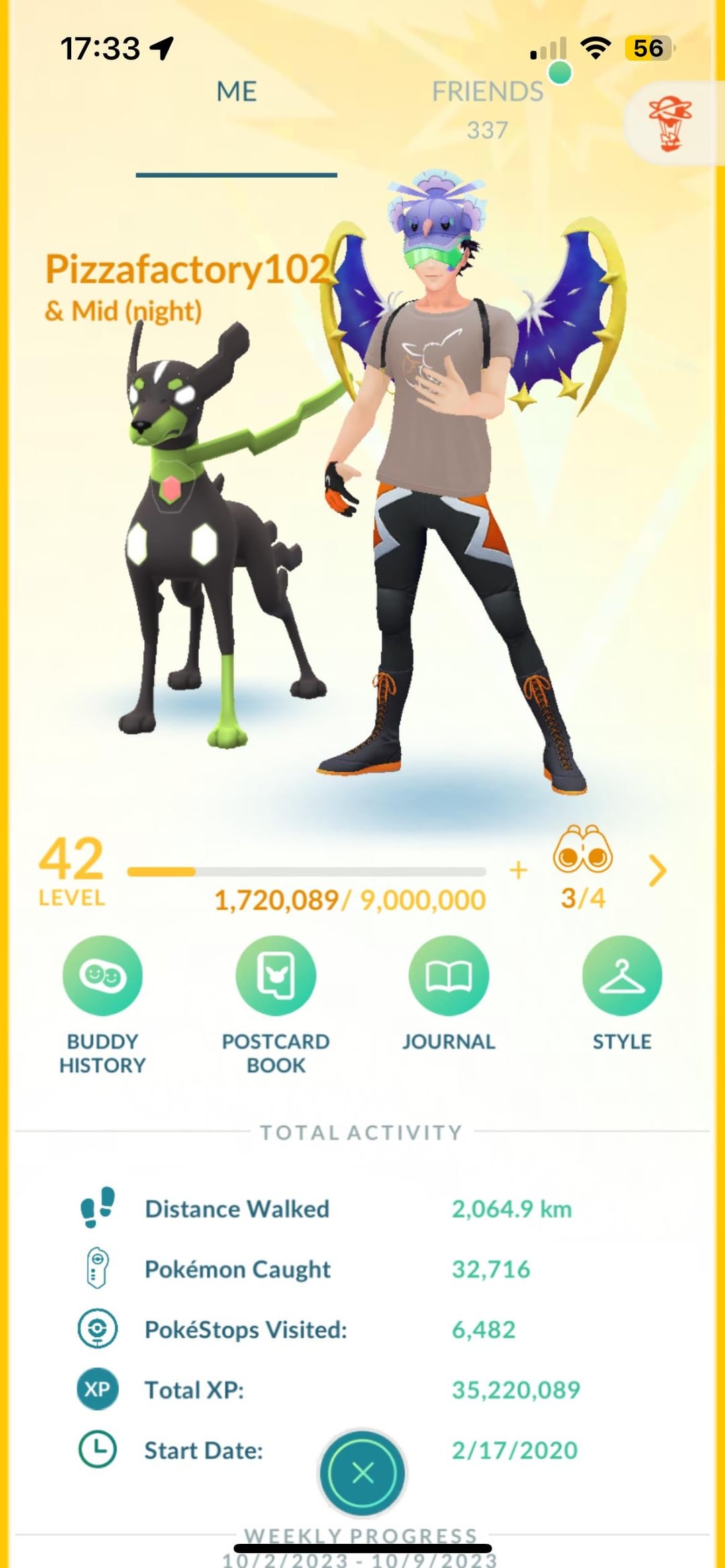The image size is (725, 1568).
Task: Switch to the Friends tab
Action: click(x=488, y=107)
